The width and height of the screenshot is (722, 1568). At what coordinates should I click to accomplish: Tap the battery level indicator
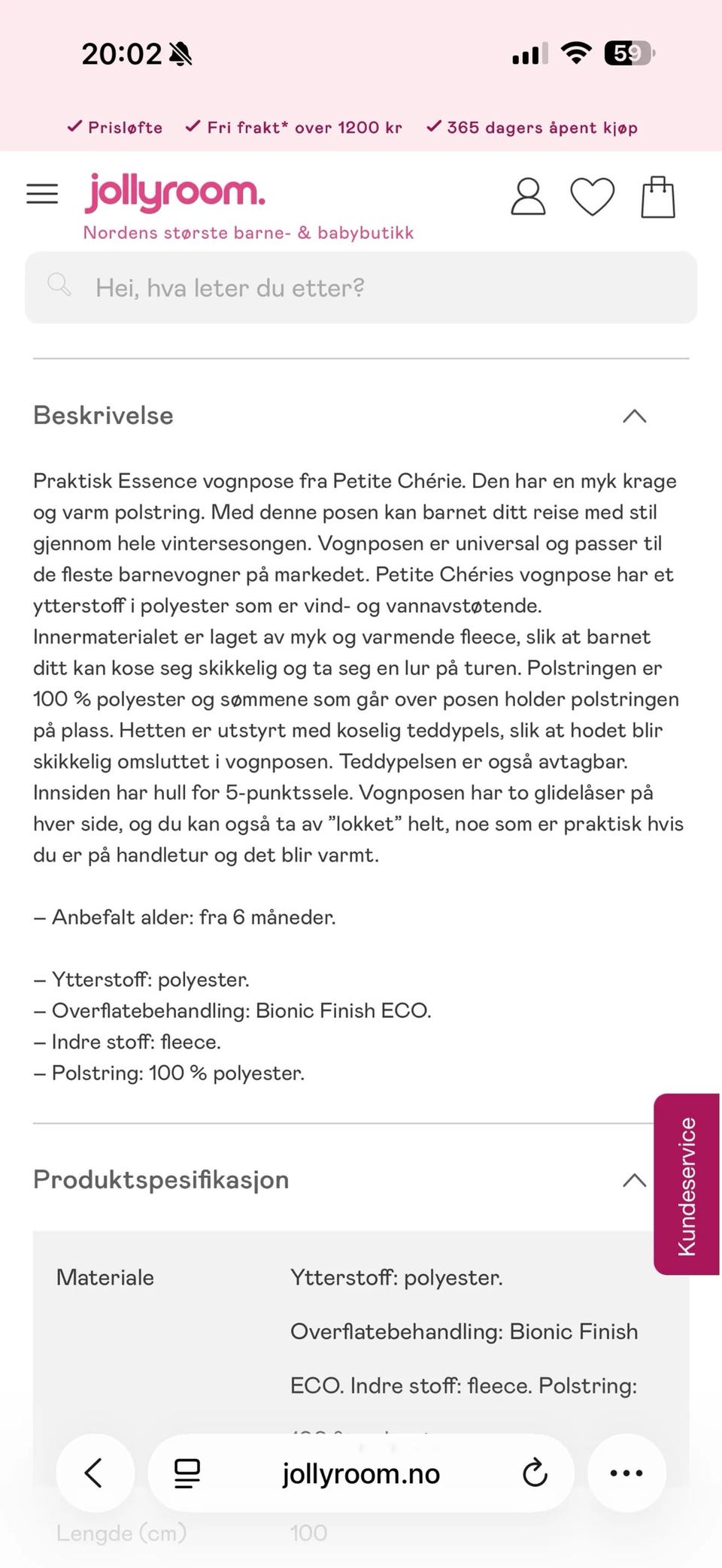(626, 53)
